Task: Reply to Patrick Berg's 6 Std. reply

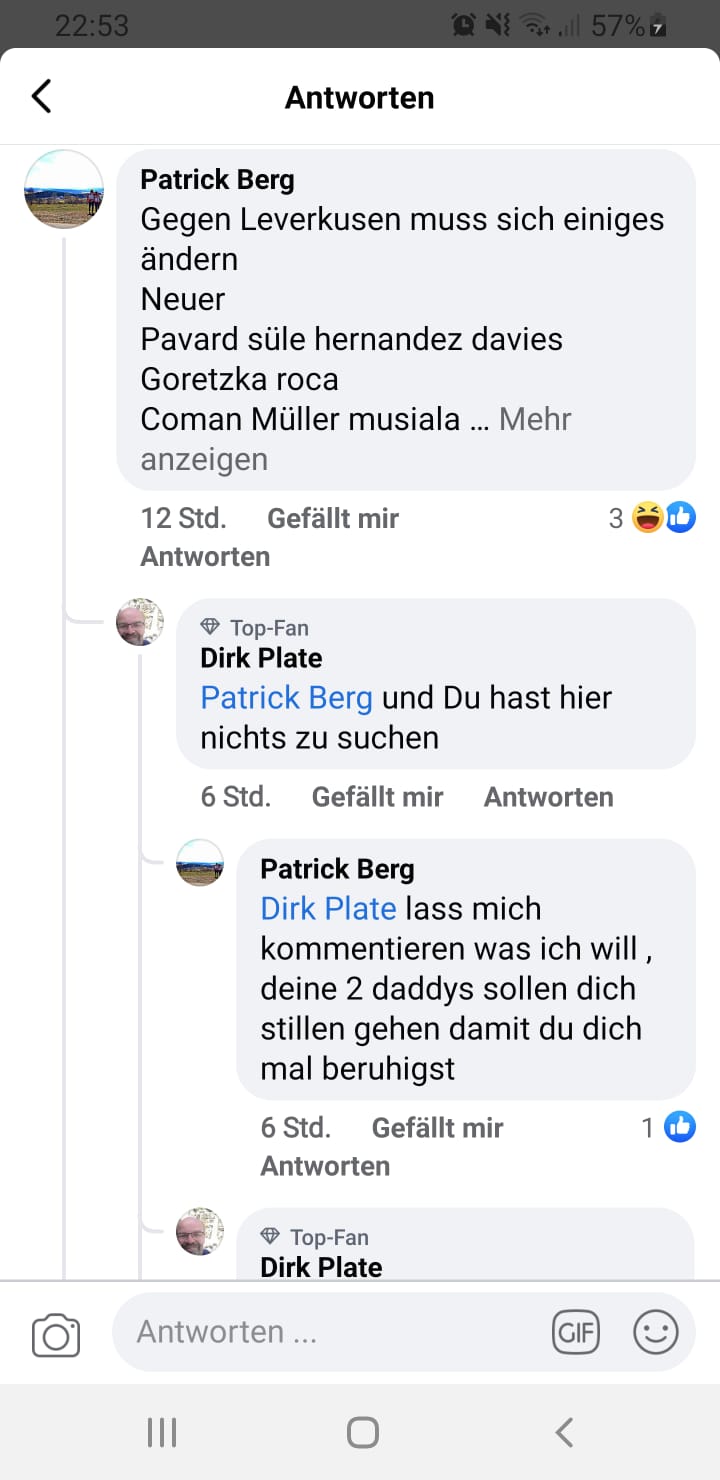Action: [325, 1166]
